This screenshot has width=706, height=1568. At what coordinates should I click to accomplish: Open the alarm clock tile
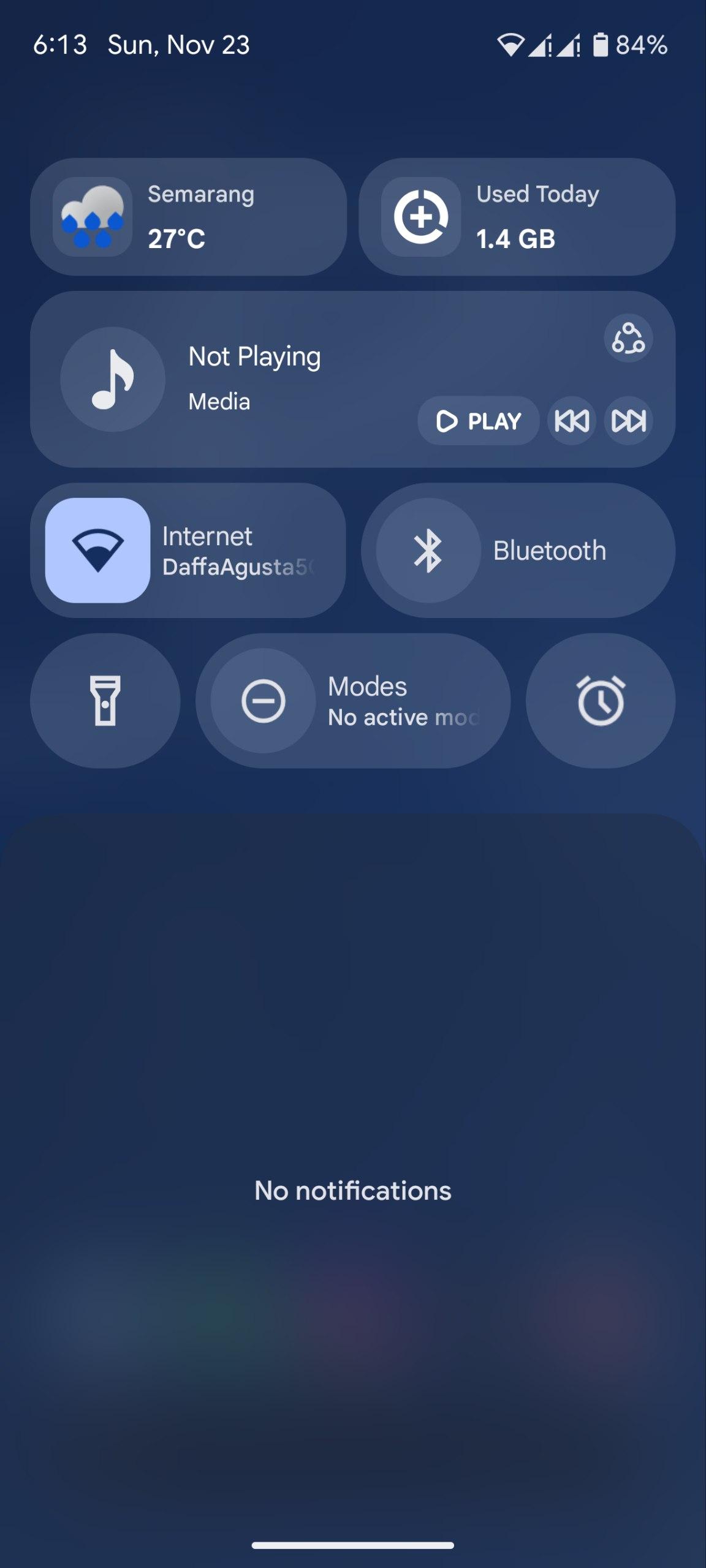click(x=601, y=701)
